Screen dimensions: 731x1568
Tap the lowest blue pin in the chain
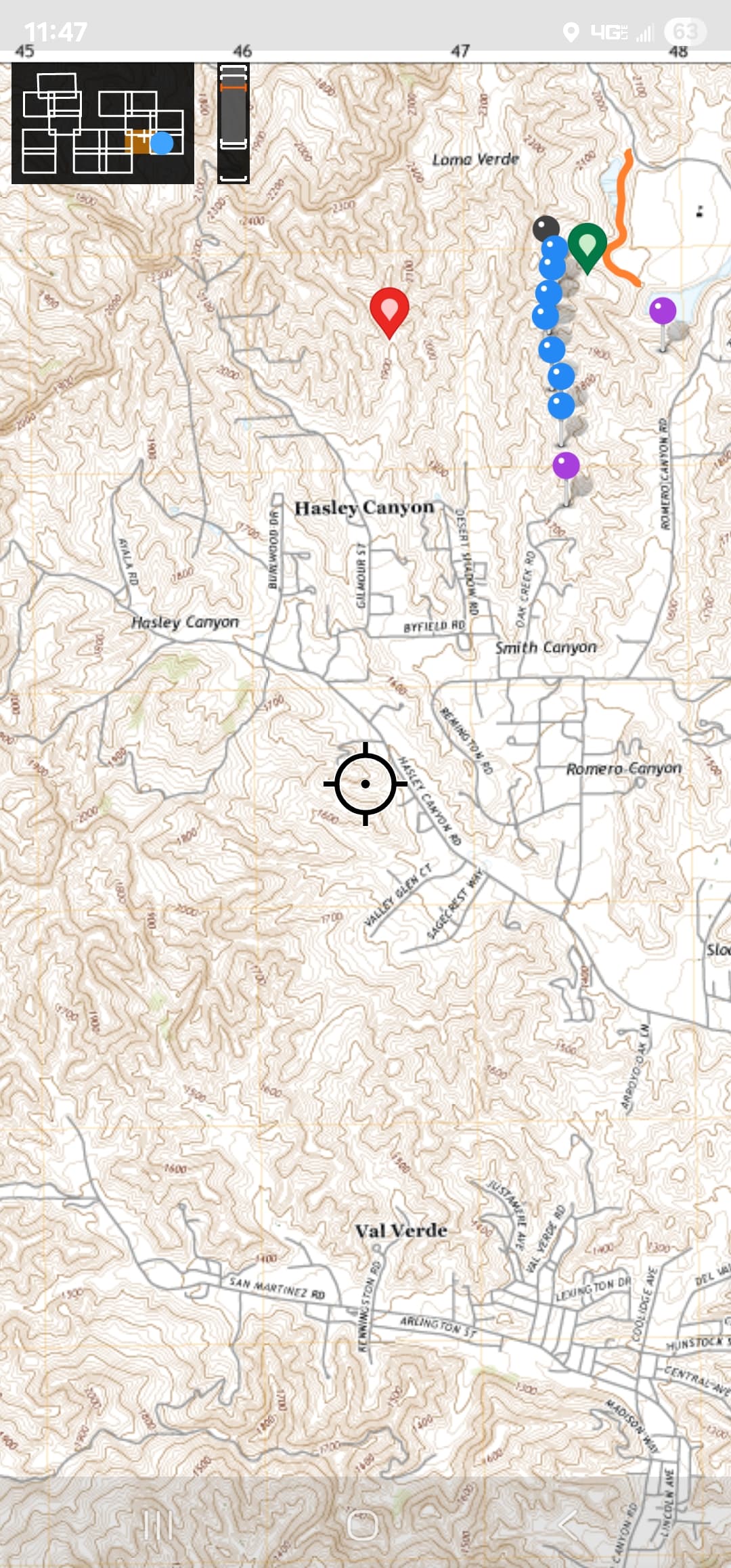pos(560,406)
